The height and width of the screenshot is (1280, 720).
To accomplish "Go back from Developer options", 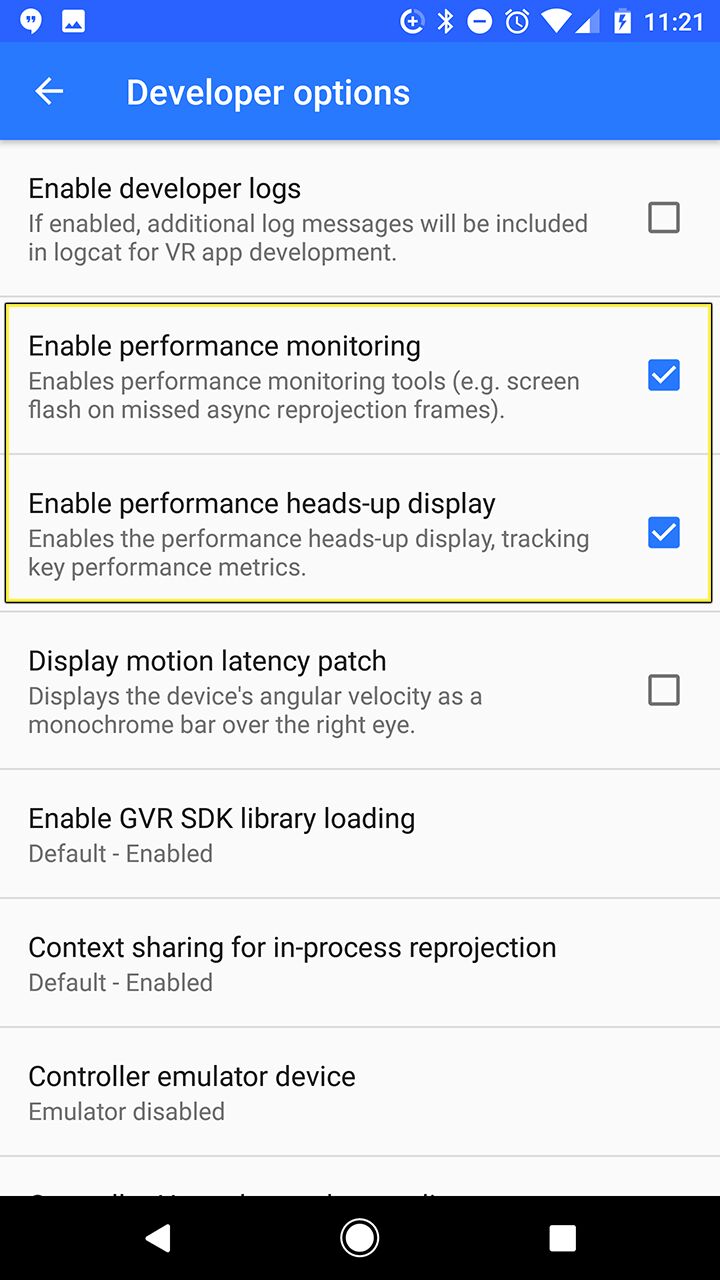I will (x=49, y=92).
